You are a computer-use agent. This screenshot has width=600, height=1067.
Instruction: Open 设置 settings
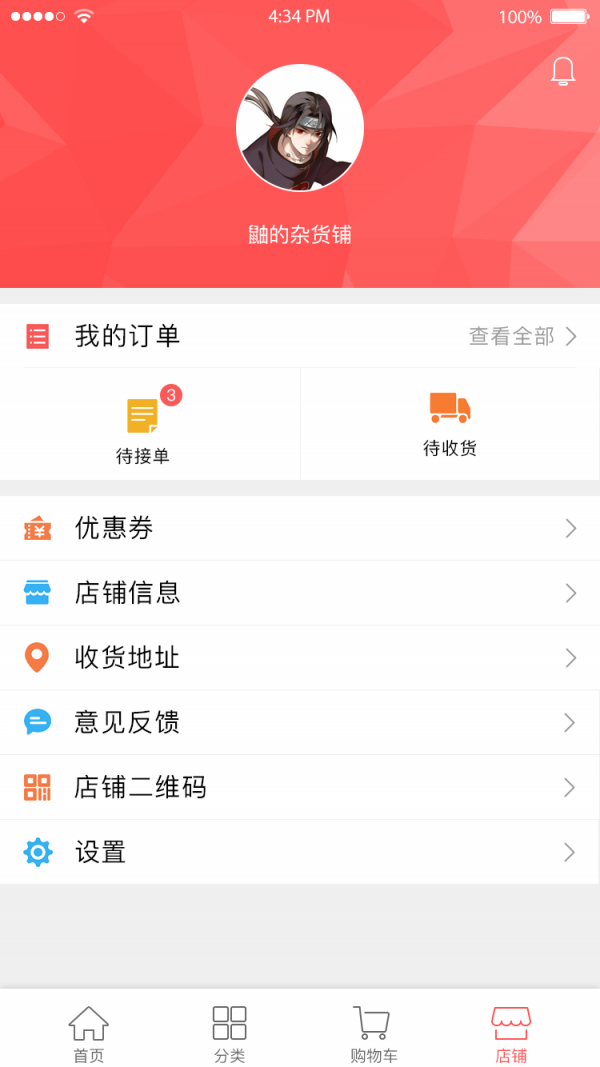point(300,852)
